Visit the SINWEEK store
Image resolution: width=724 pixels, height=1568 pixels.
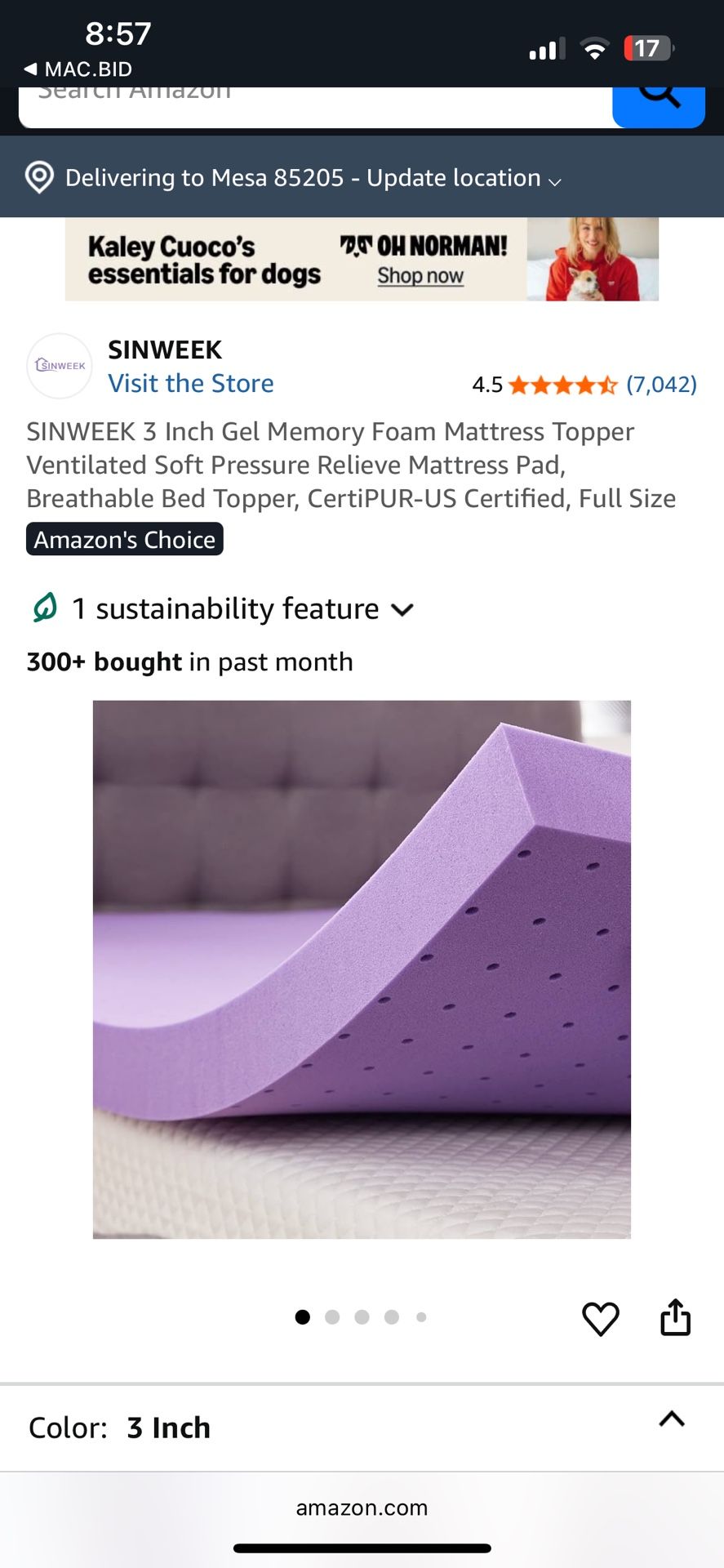pos(191,383)
